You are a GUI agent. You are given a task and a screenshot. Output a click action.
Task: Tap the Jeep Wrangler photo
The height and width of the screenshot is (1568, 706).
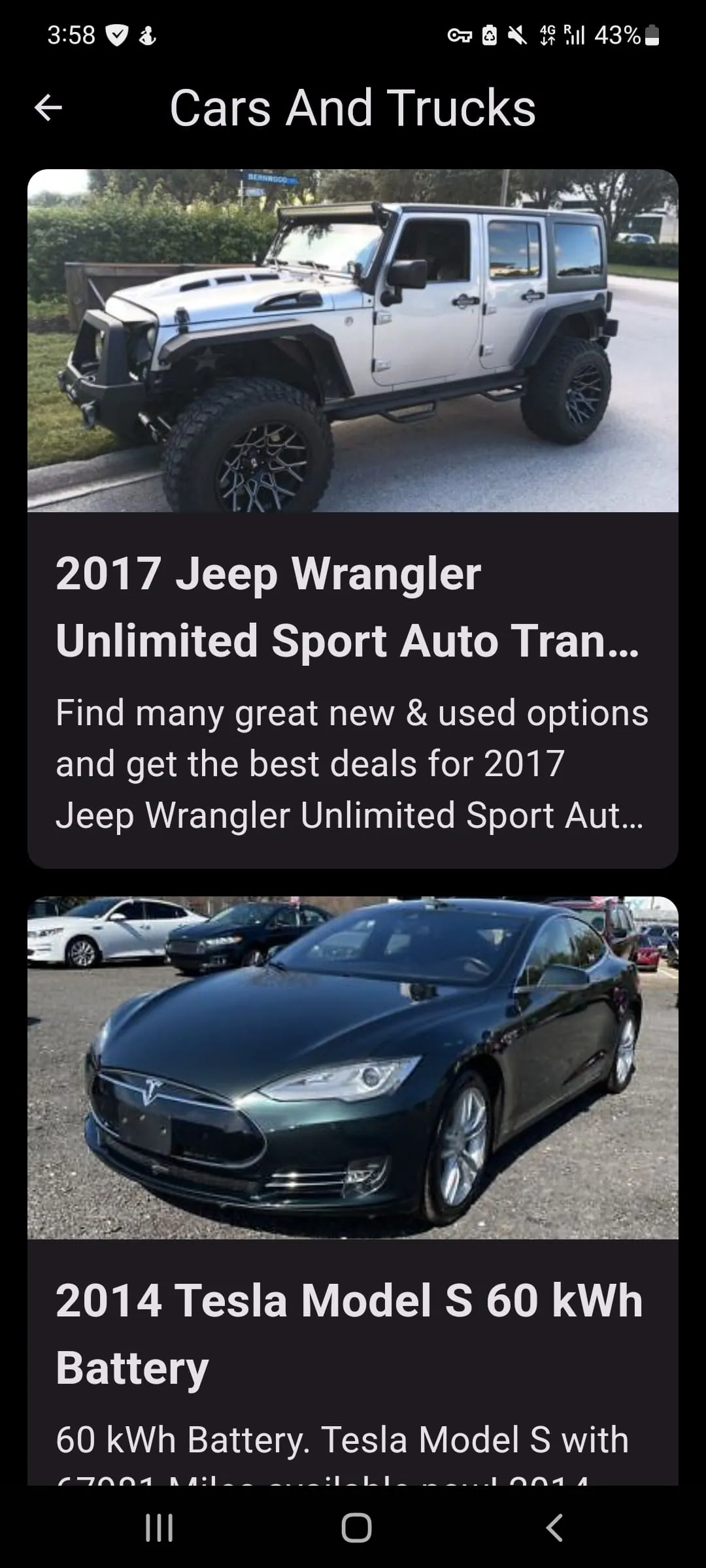(353, 340)
